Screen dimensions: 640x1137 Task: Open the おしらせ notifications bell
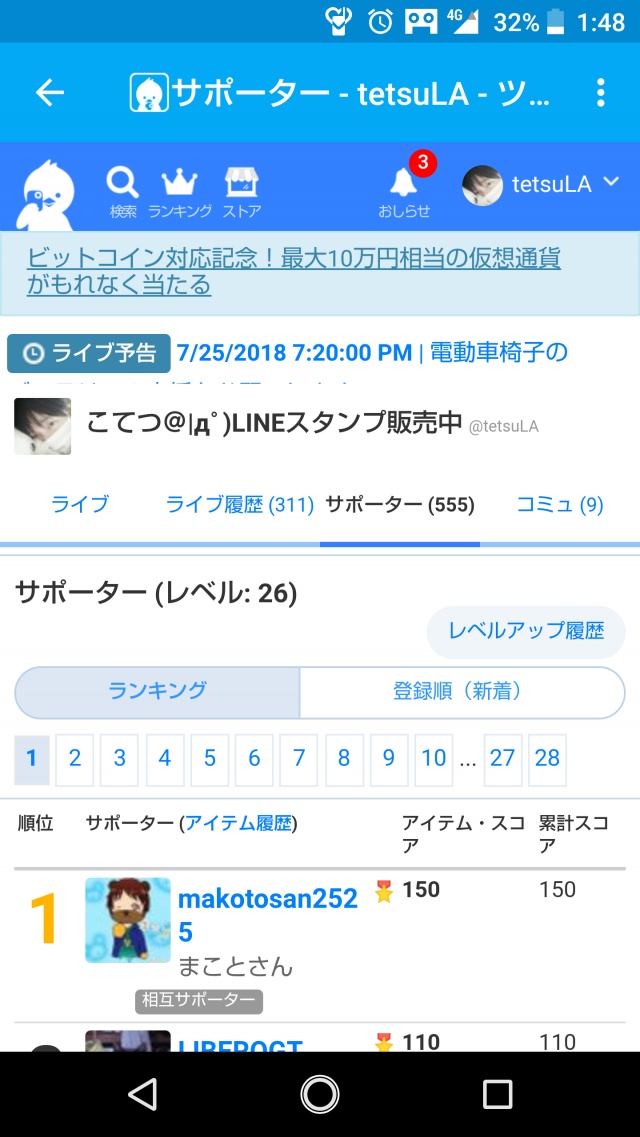[x=404, y=190]
